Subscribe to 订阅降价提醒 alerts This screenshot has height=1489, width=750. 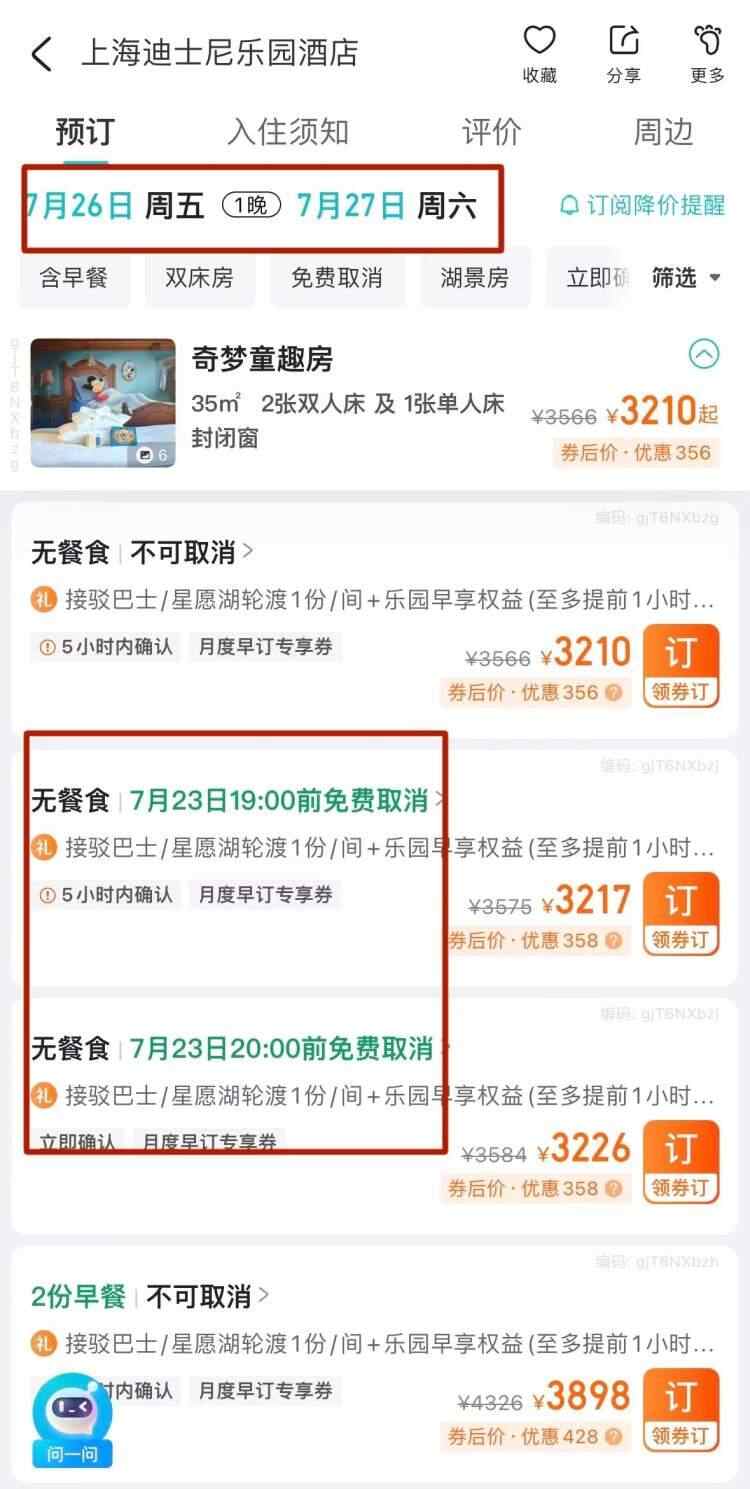[x=640, y=206]
